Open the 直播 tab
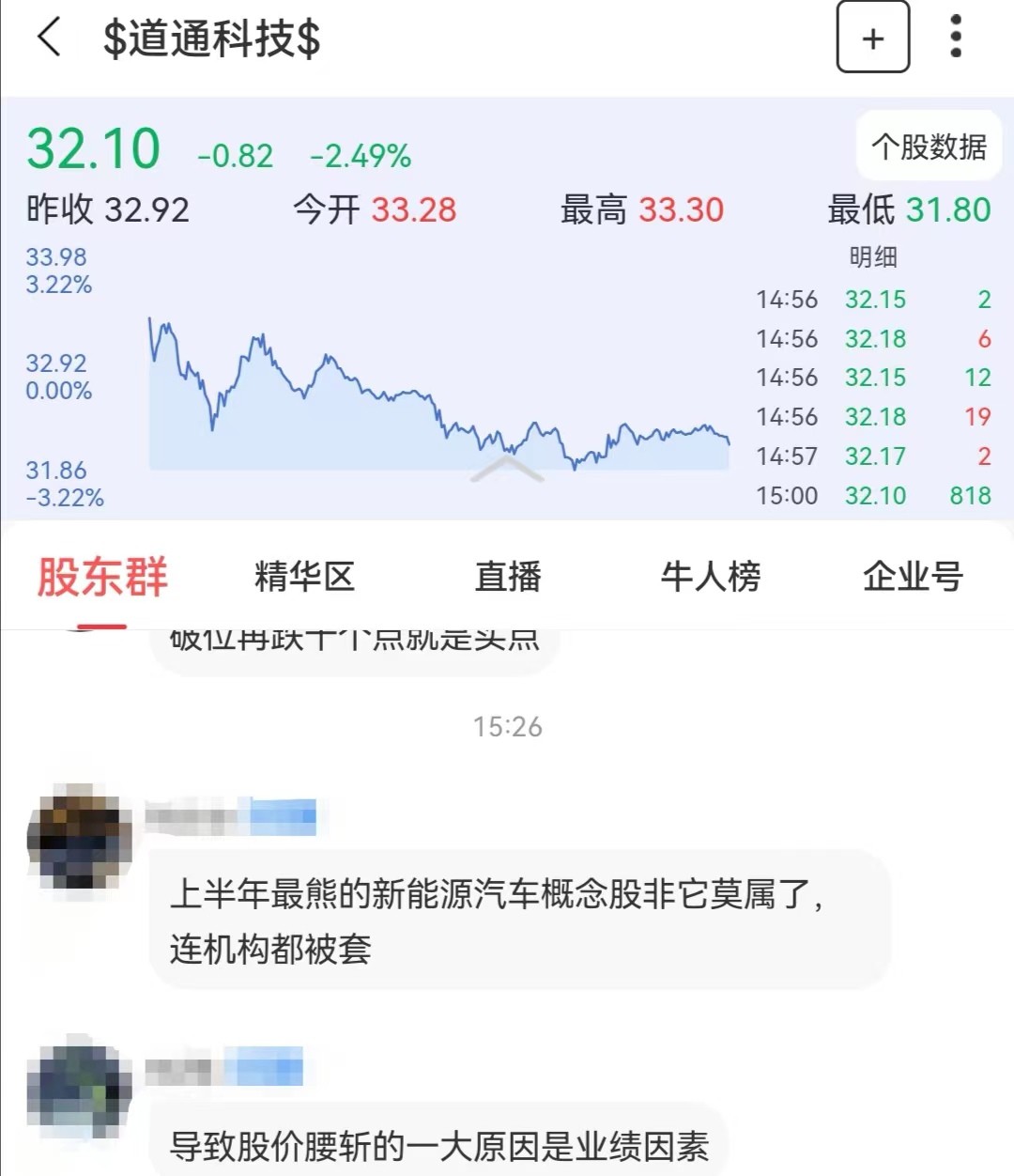 [508, 576]
